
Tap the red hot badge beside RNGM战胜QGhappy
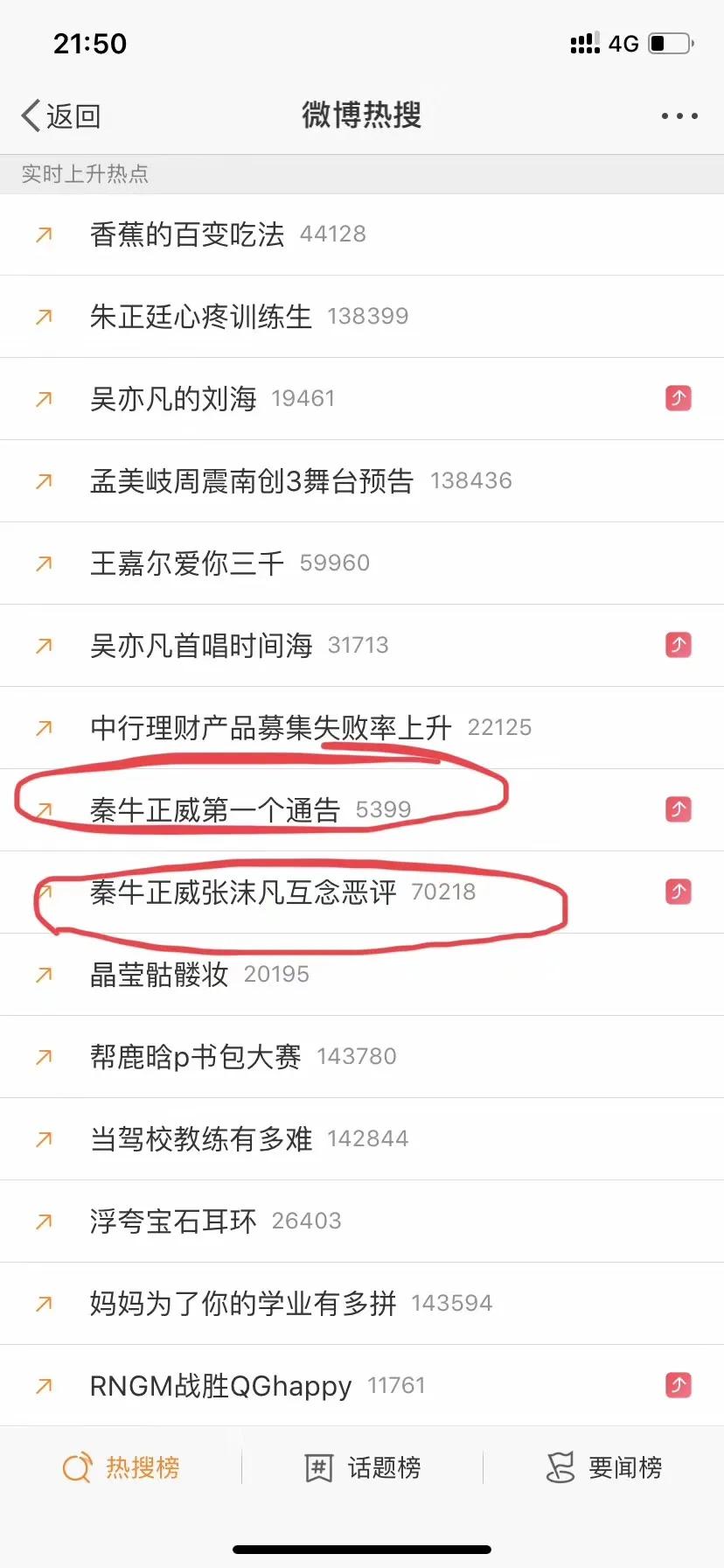[x=678, y=1385]
